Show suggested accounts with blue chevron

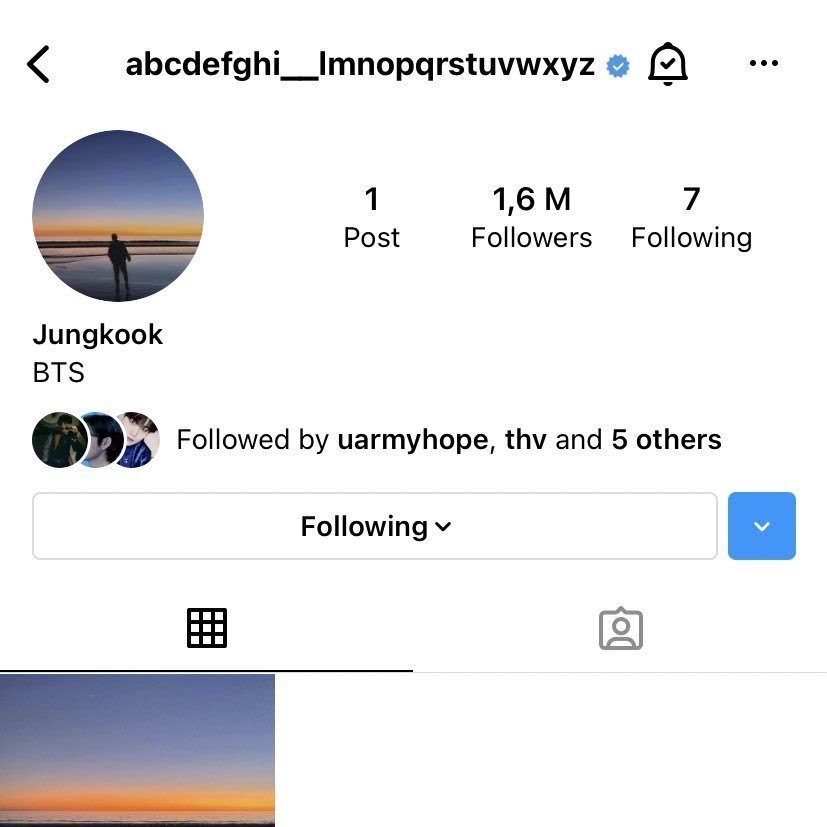click(x=762, y=526)
